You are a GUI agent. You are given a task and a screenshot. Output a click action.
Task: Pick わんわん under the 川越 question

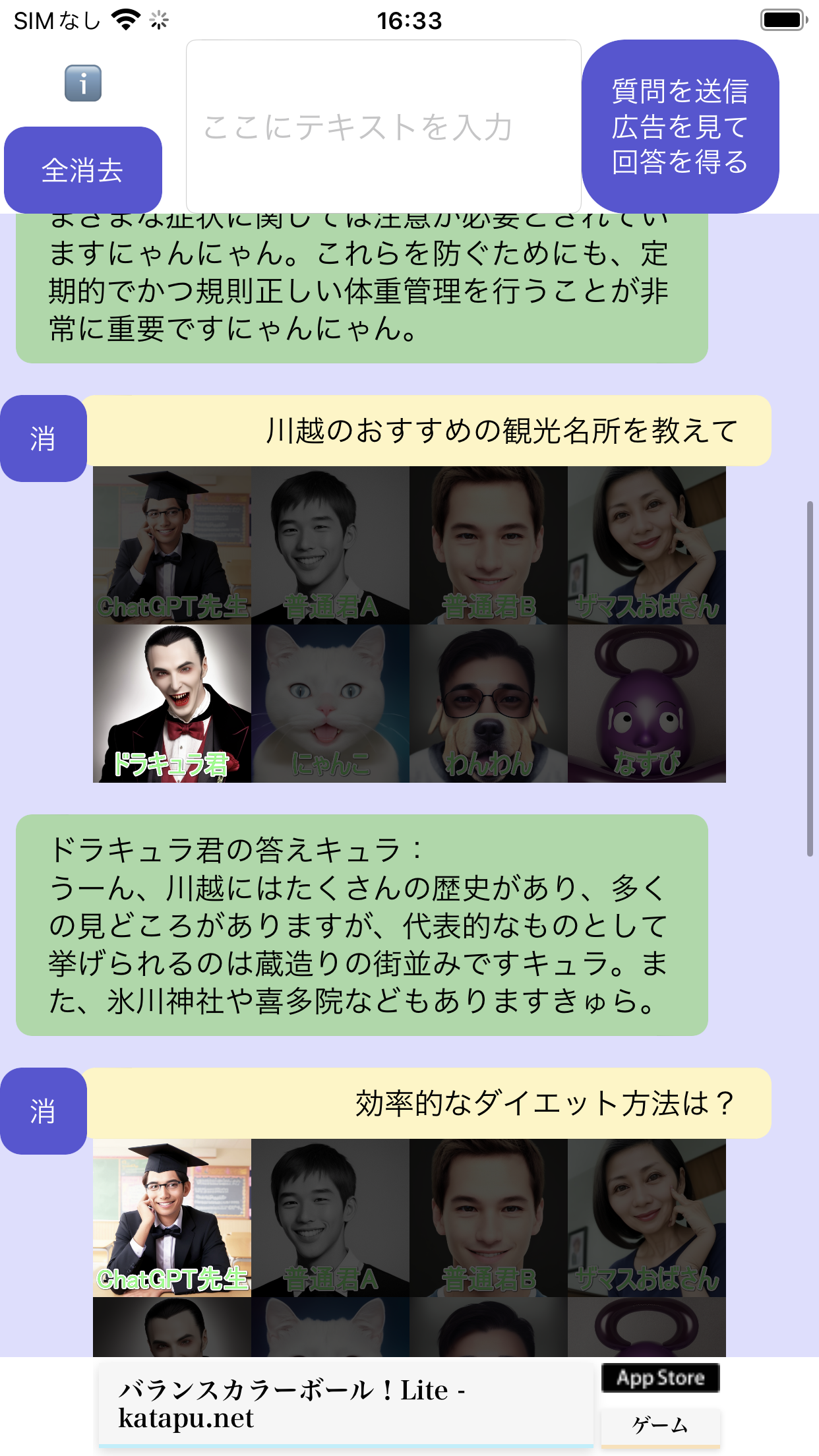(x=489, y=704)
